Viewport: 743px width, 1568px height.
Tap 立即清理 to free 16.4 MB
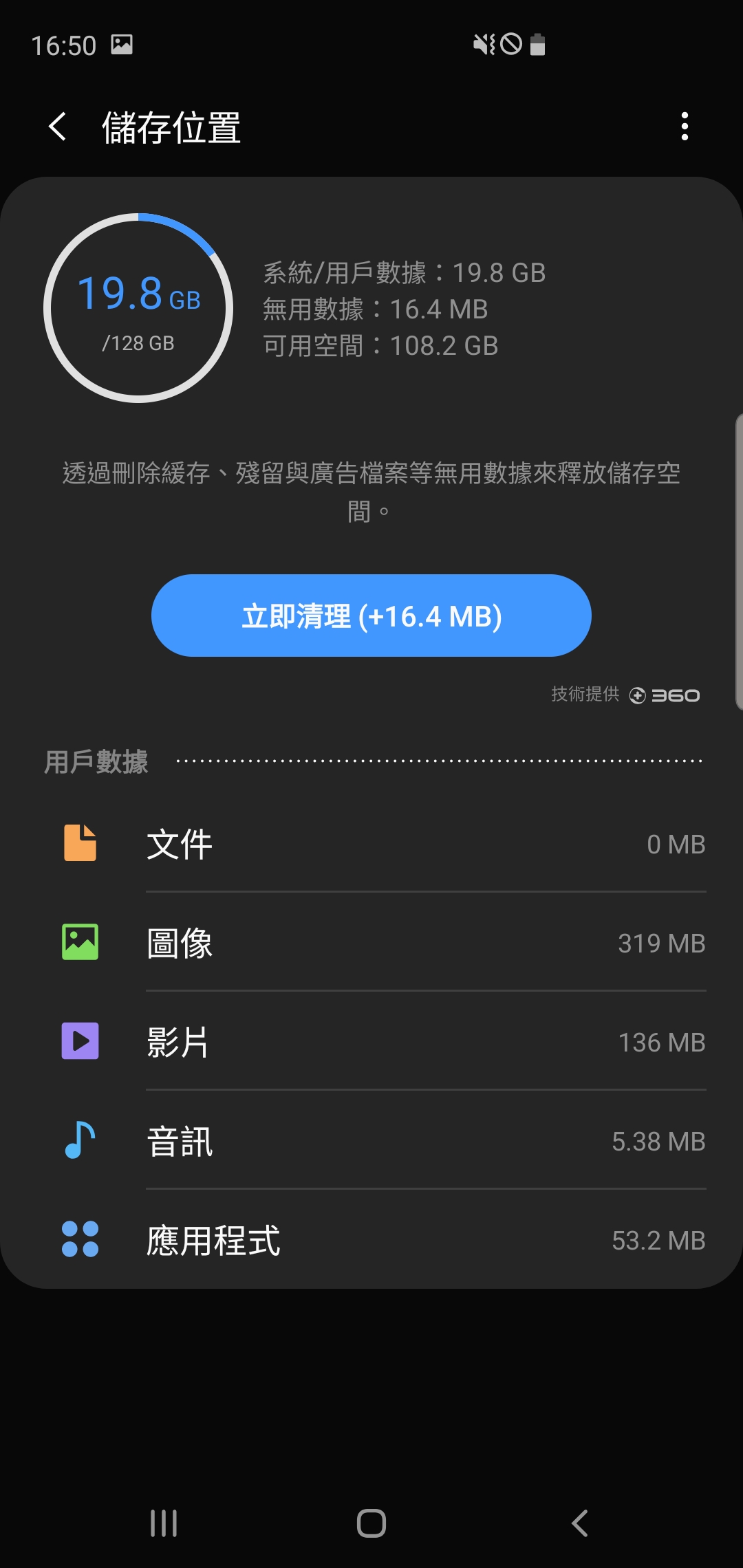[x=371, y=616]
